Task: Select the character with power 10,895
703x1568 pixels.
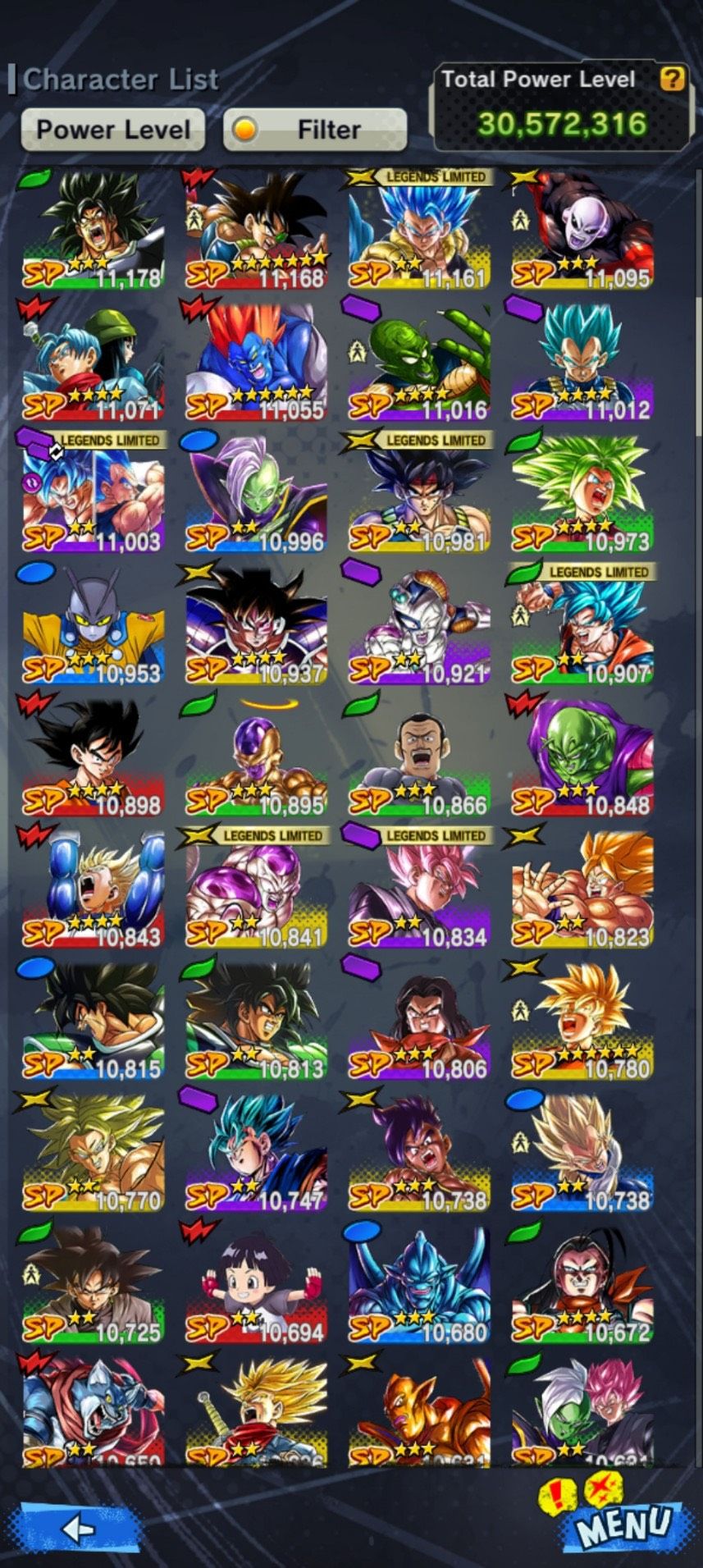Action: click(256, 757)
